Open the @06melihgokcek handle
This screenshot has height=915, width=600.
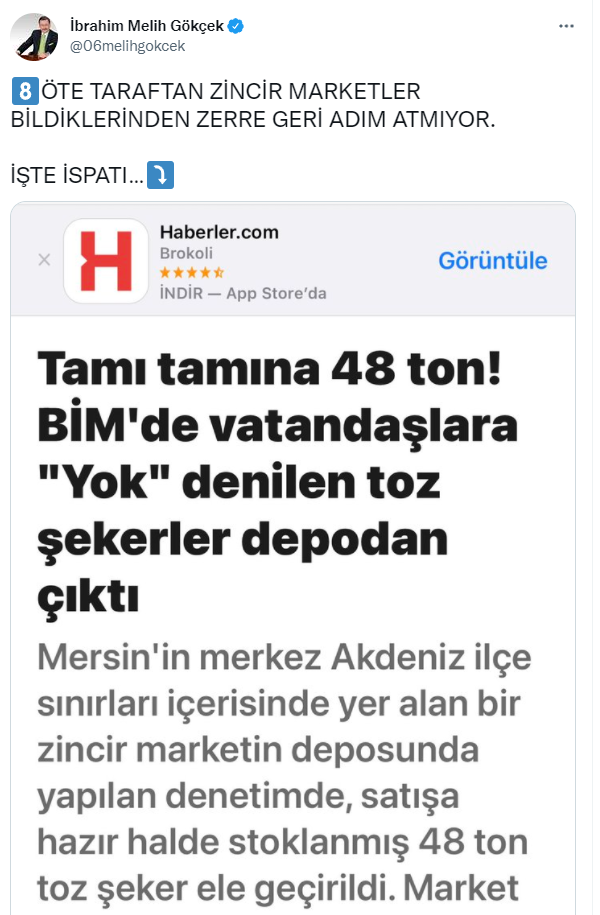127,46
